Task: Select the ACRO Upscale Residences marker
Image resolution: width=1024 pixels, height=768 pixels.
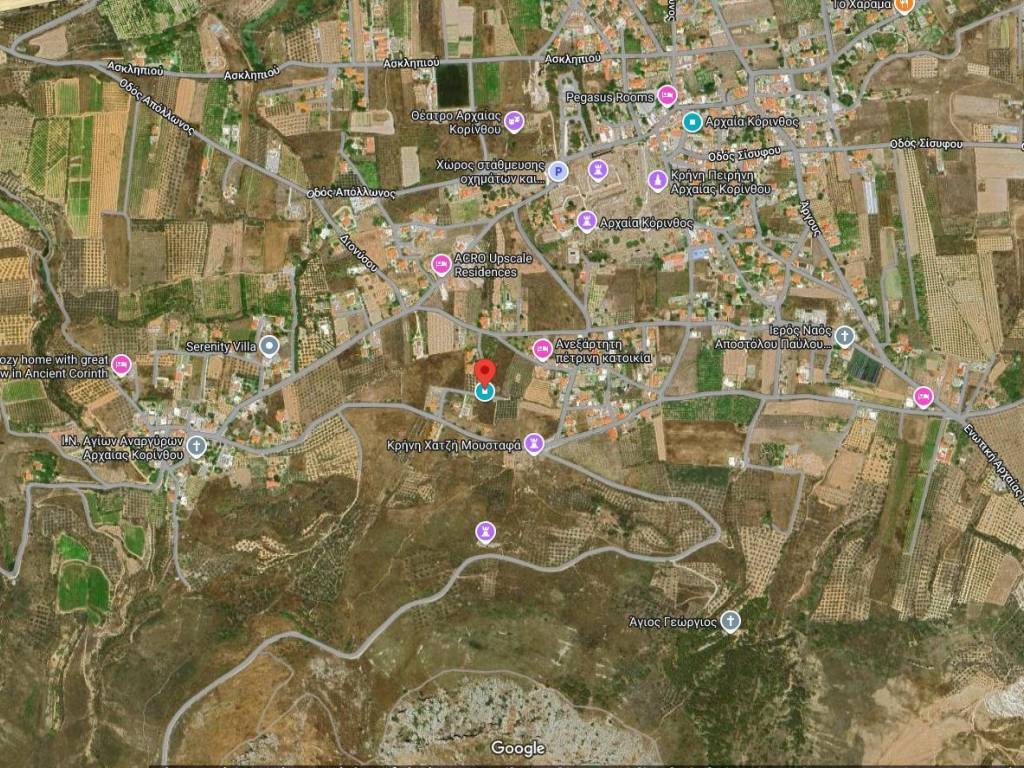Action: click(x=441, y=264)
